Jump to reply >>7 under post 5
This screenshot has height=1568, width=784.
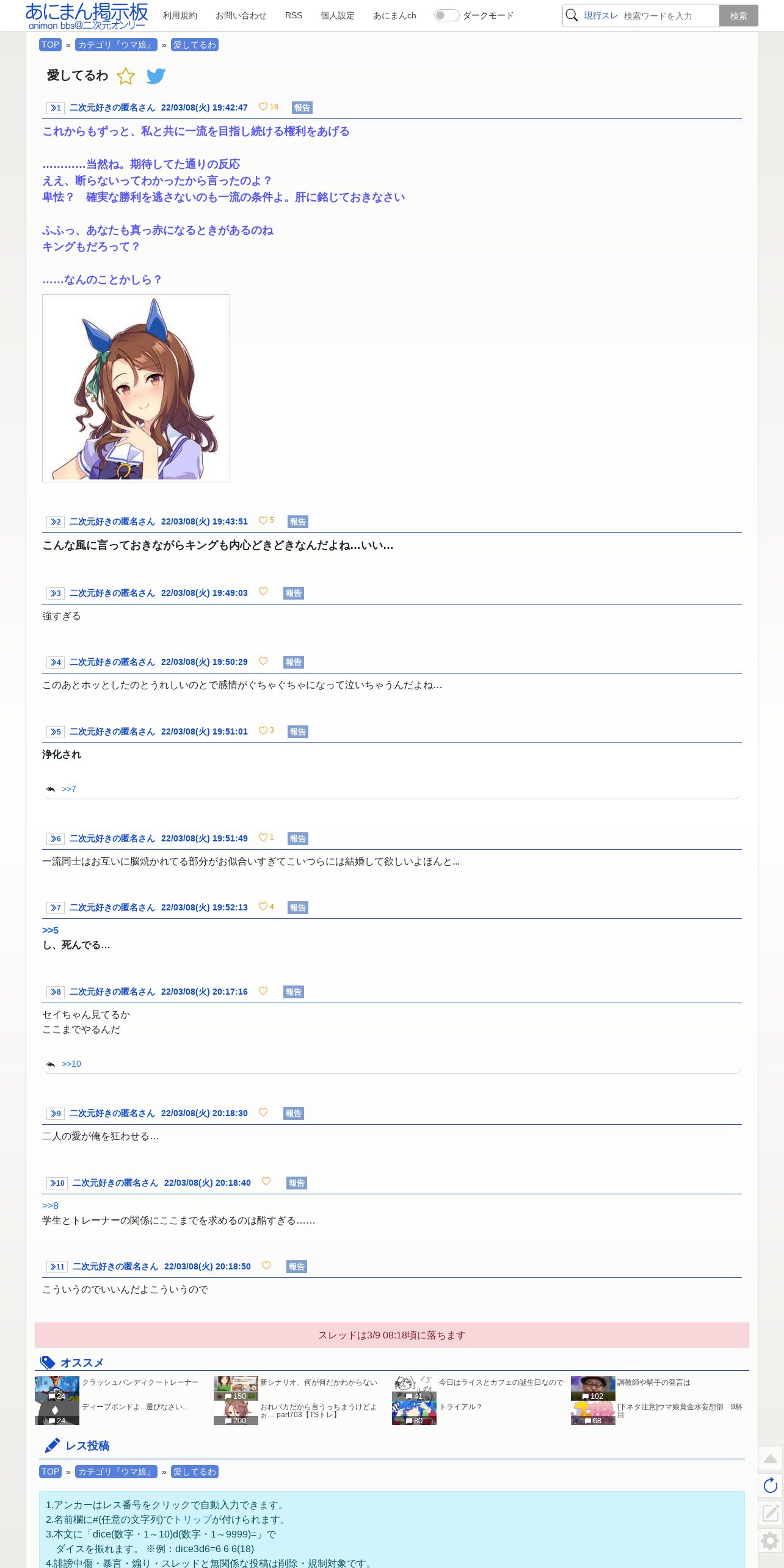[x=68, y=789]
